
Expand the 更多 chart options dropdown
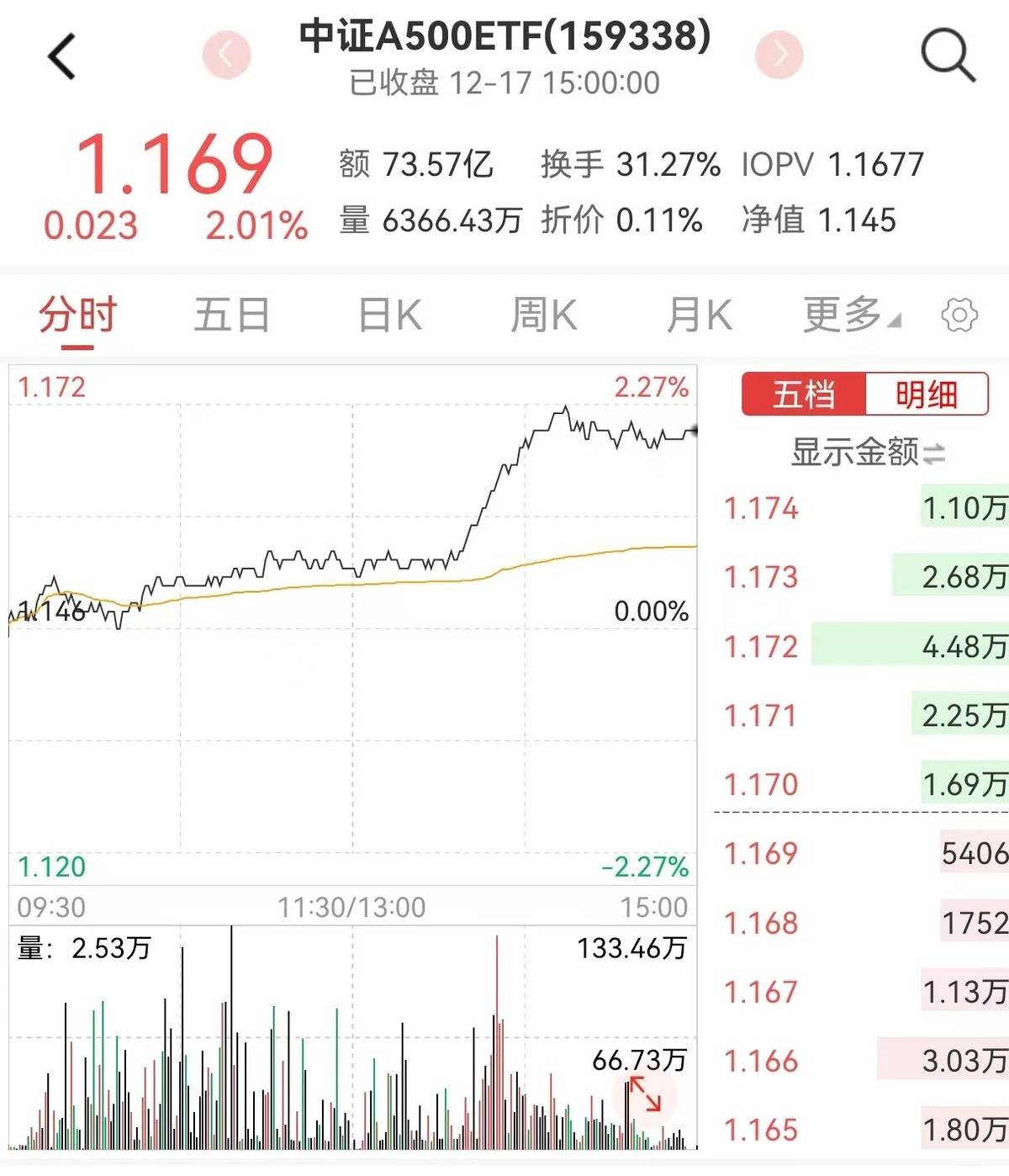click(850, 316)
